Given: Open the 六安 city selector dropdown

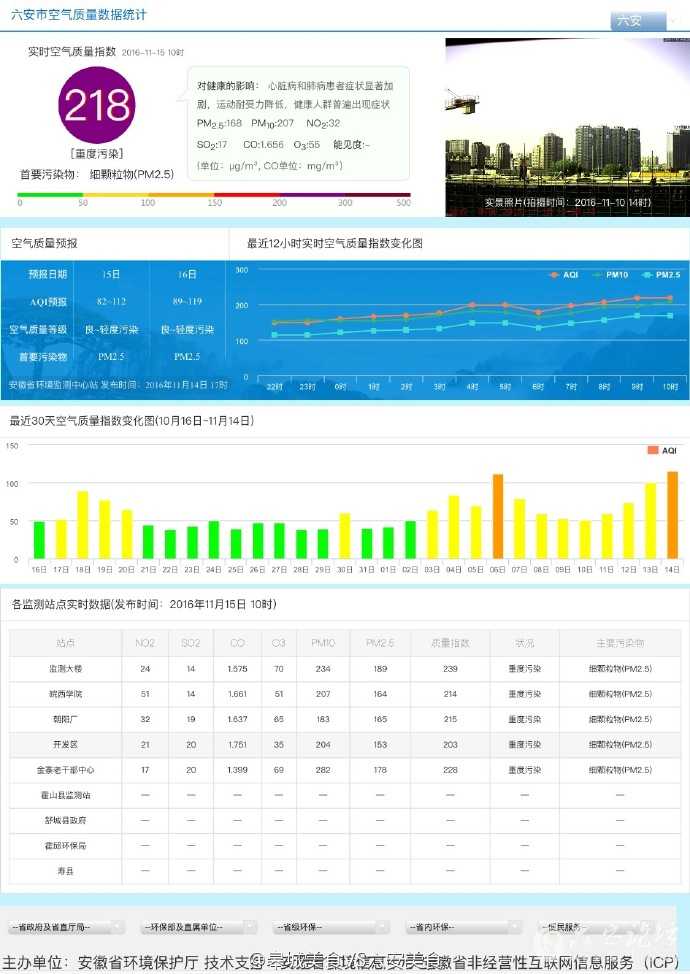Looking at the screenshot, I should click(639, 20).
